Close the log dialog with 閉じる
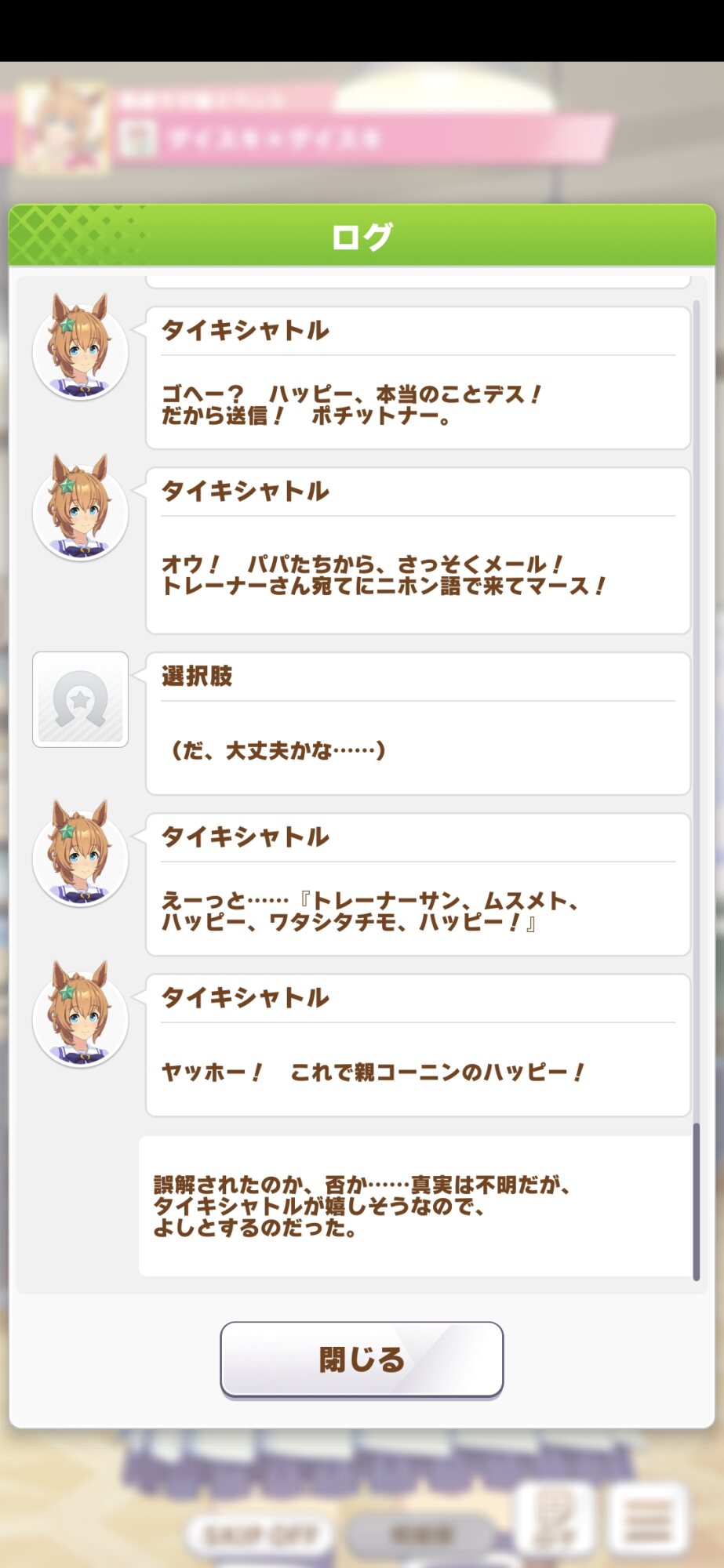Image resolution: width=724 pixels, height=1568 pixels. (x=362, y=1359)
